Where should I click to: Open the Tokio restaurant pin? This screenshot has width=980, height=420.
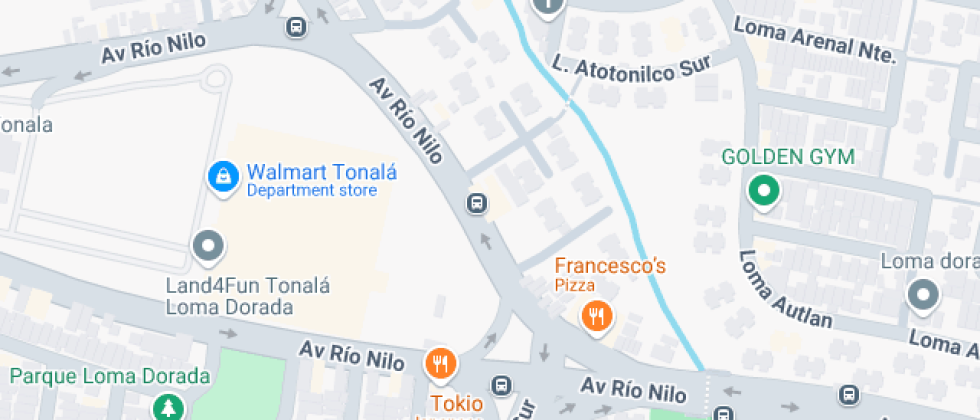pyautogui.click(x=440, y=363)
